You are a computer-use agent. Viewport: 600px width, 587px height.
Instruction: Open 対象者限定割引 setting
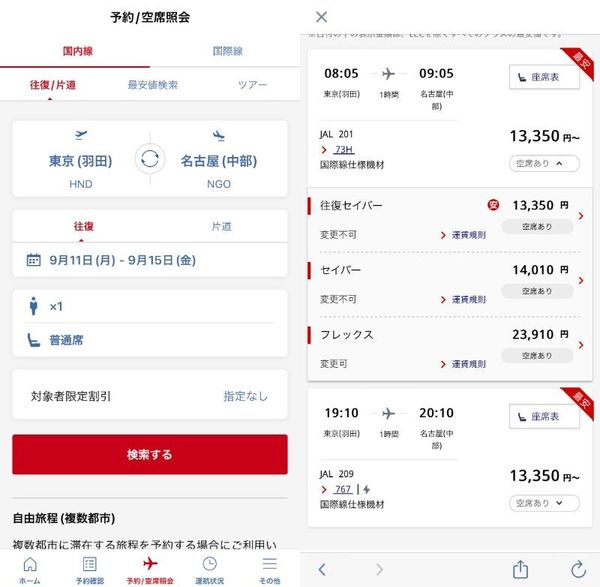pyautogui.click(x=150, y=395)
